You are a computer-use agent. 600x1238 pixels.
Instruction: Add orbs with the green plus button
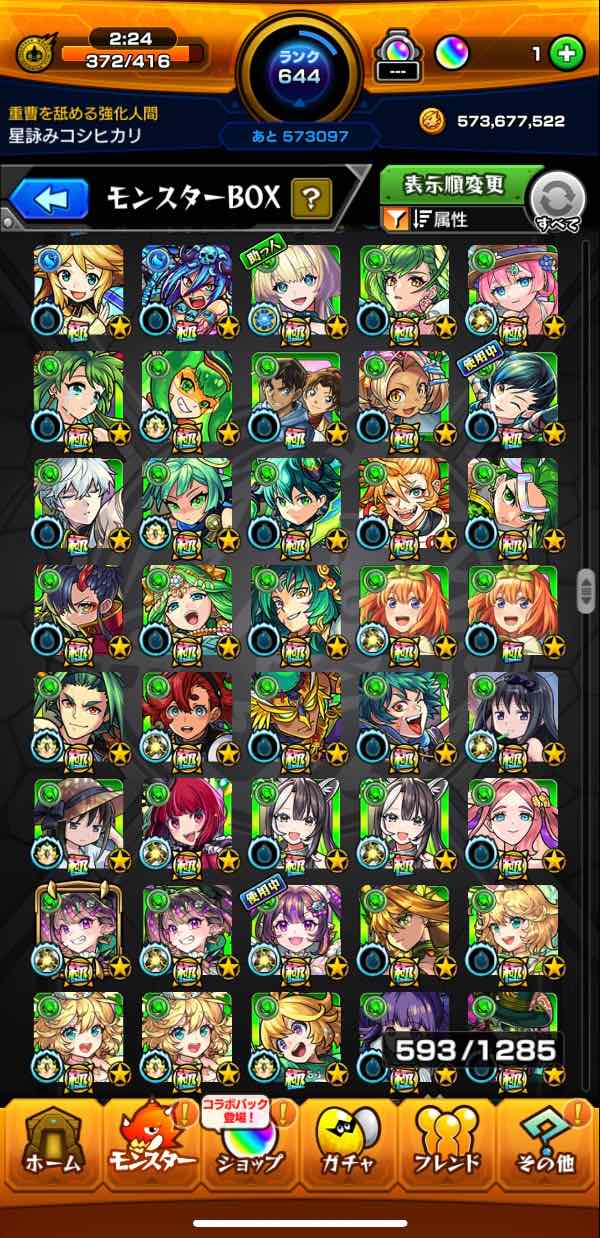566,55
